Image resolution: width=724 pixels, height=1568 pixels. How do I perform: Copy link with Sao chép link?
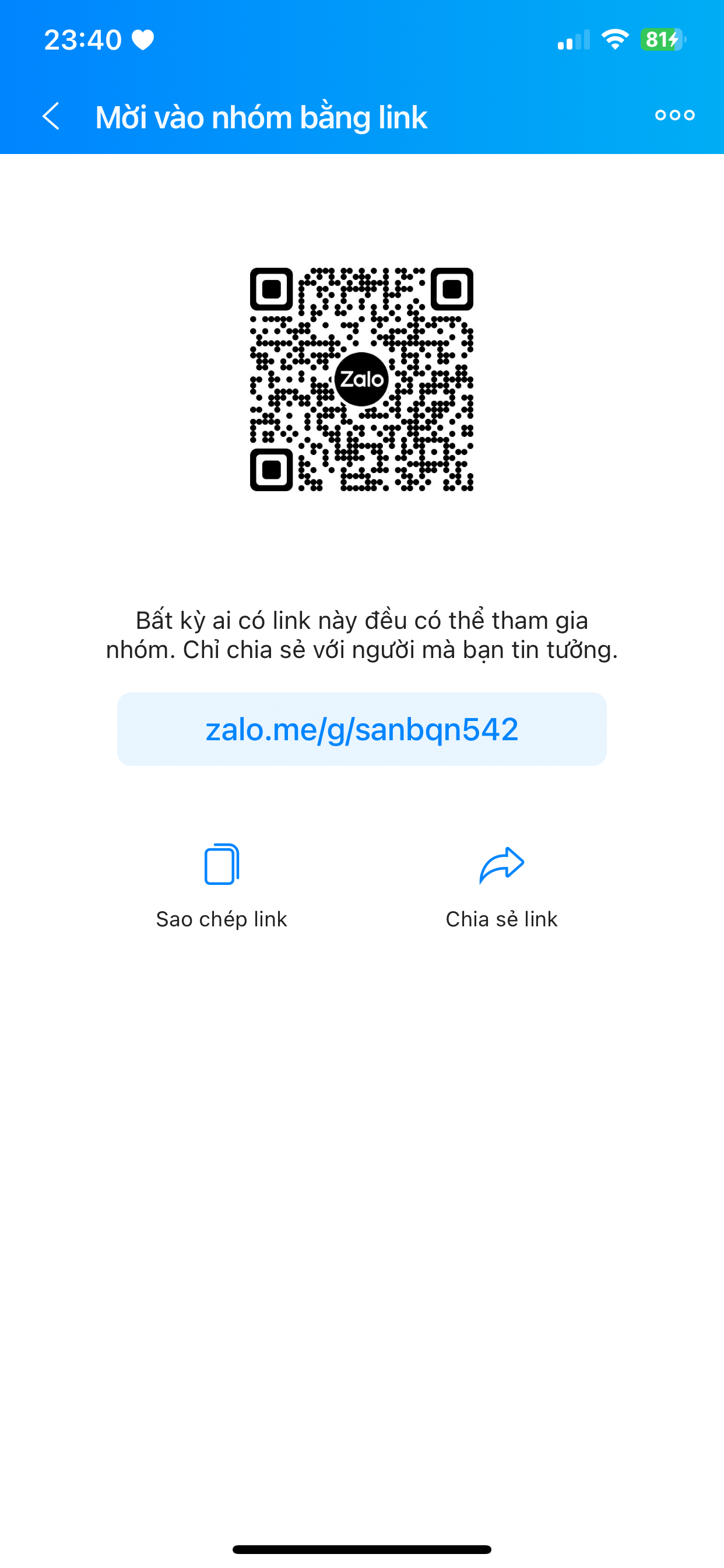coord(222,886)
